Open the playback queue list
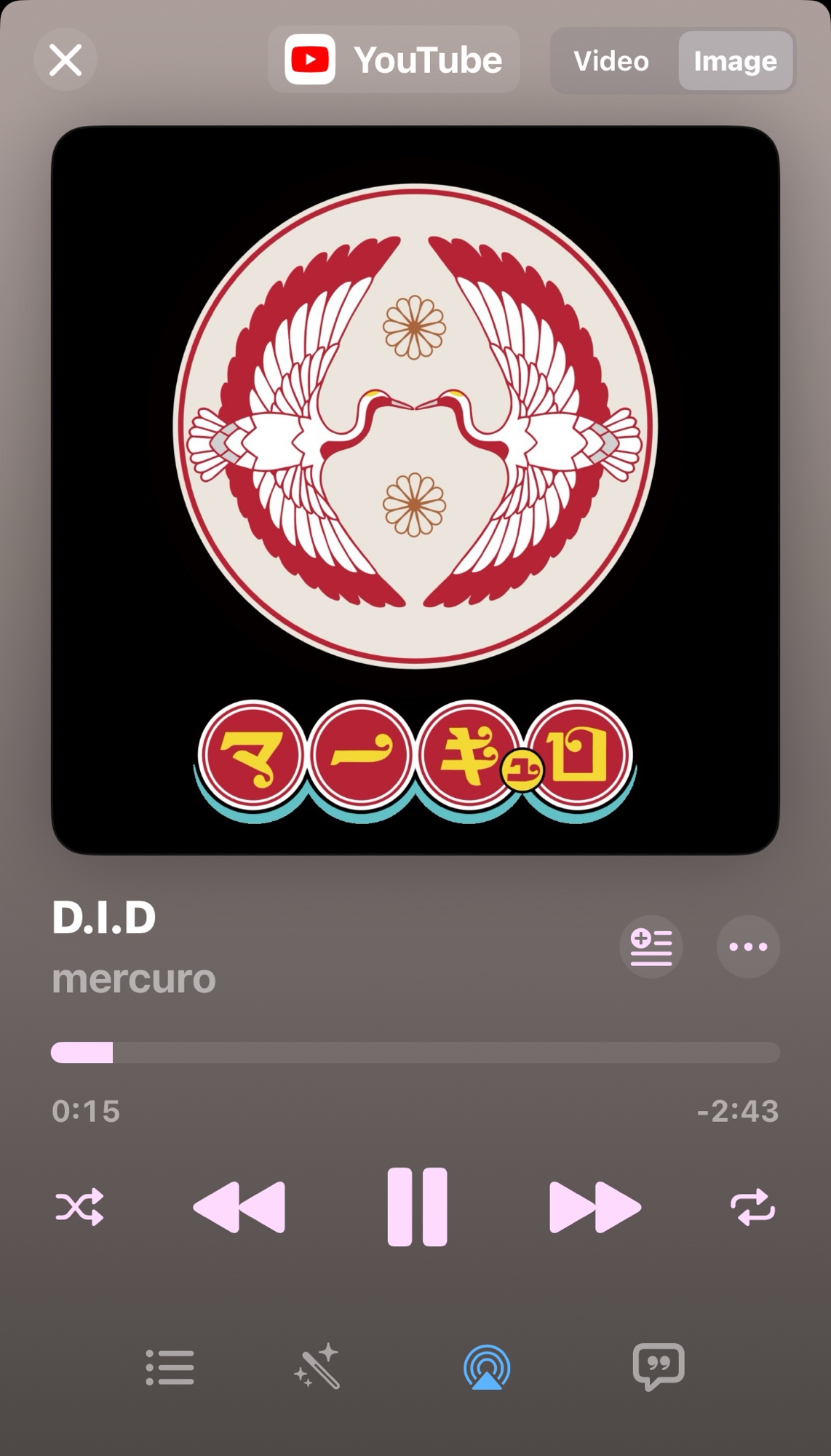This screenshot has width=831, height=1456. (170, 1367)
